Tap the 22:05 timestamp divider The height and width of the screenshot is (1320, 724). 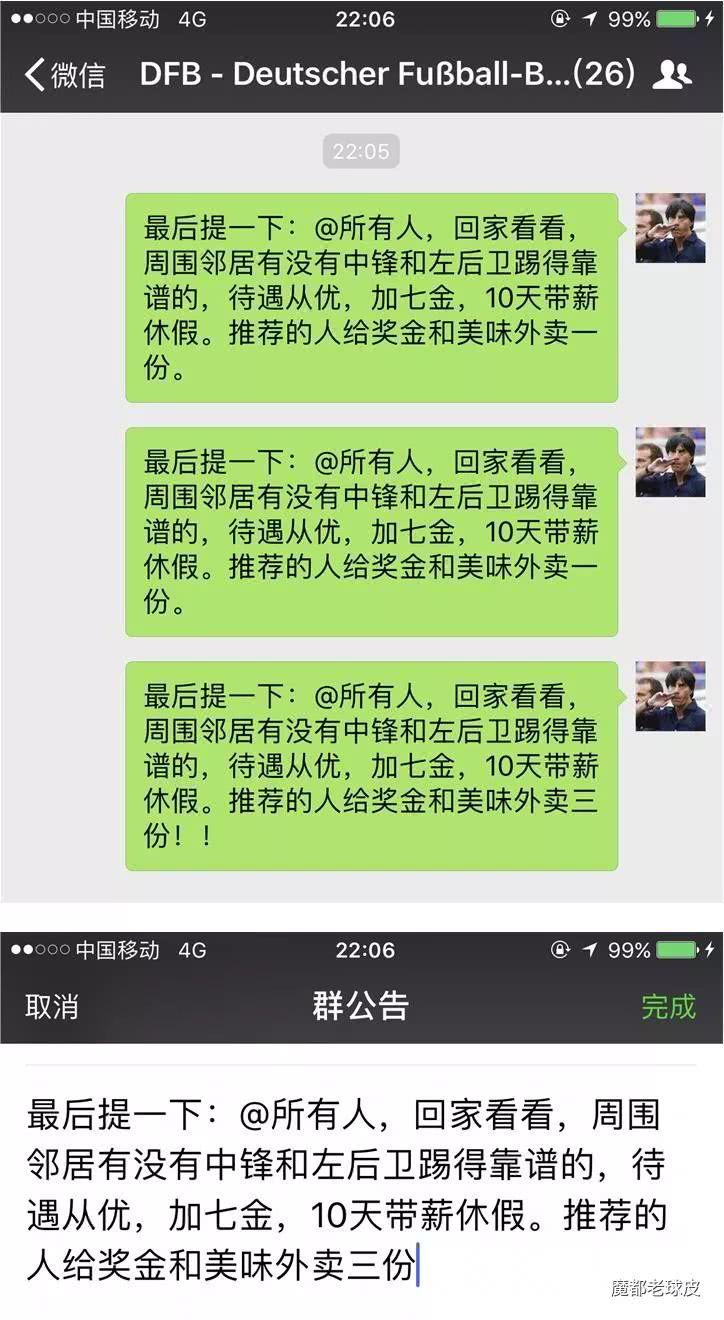[x=361, y=152]
